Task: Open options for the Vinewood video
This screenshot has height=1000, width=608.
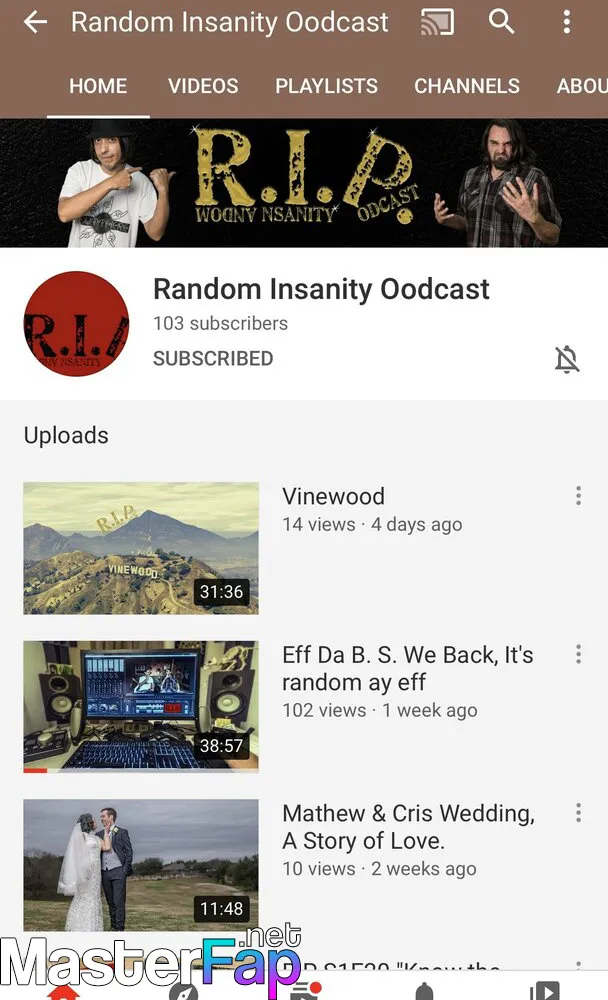Action: click(x=578, y=496)
